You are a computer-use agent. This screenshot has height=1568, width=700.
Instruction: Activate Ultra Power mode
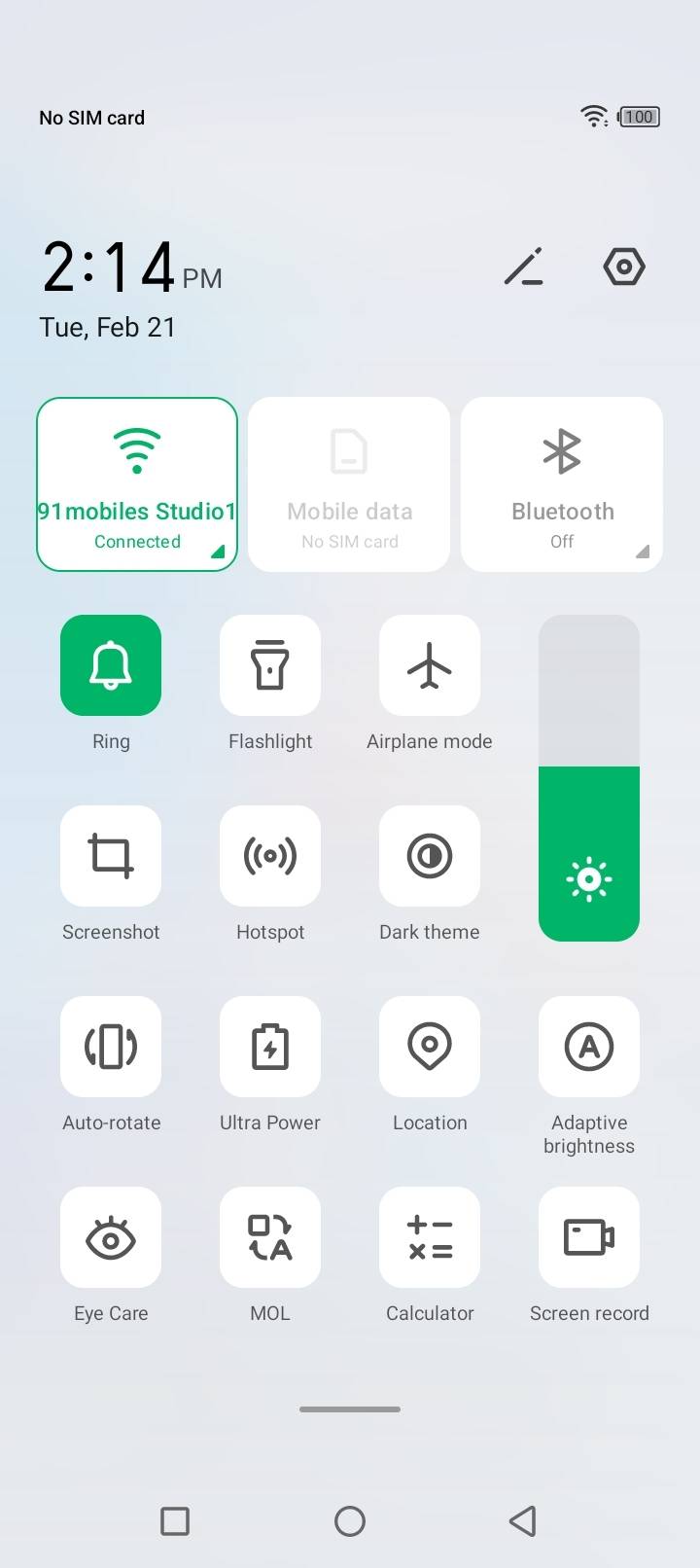(270, 1047)
